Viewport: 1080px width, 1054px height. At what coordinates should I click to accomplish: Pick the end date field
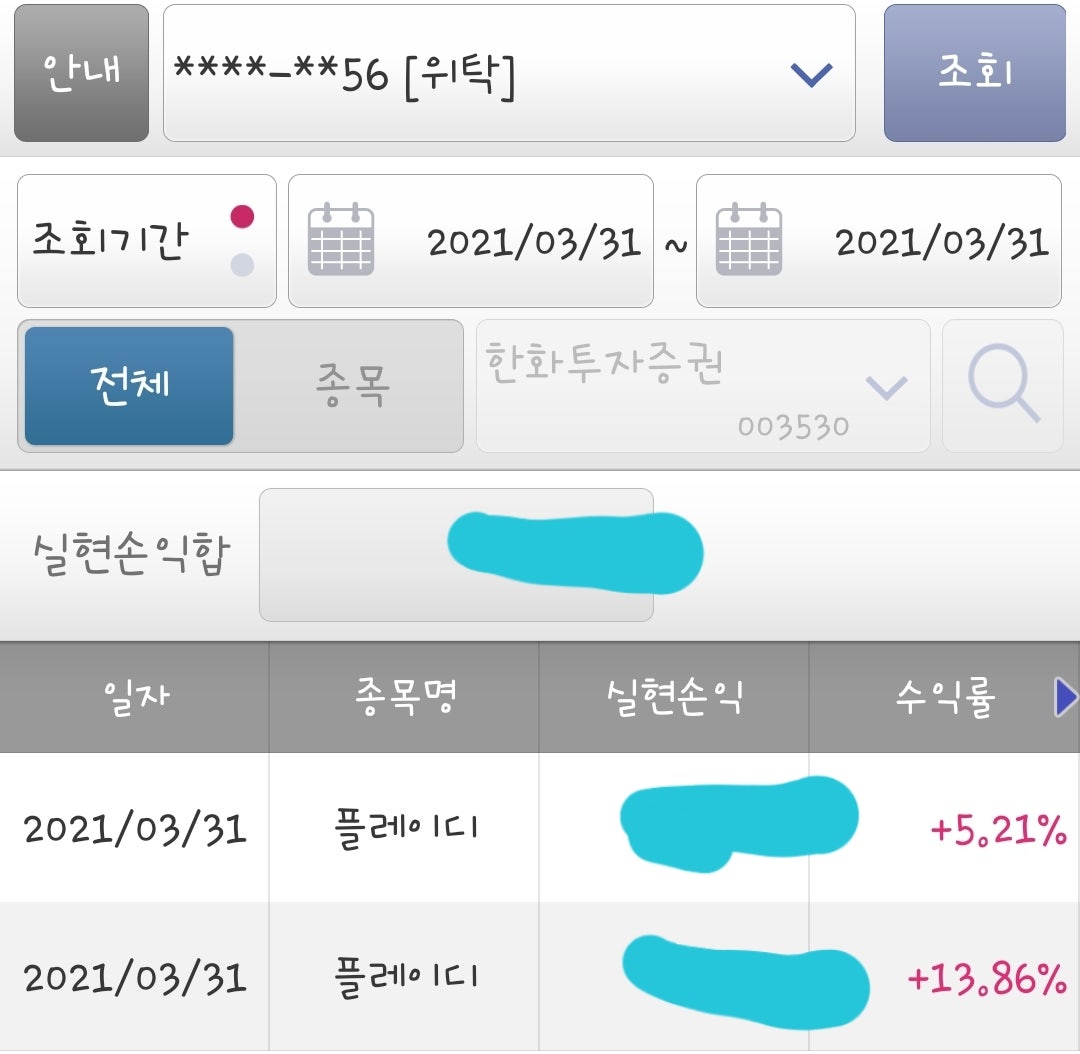pos(878,241)
